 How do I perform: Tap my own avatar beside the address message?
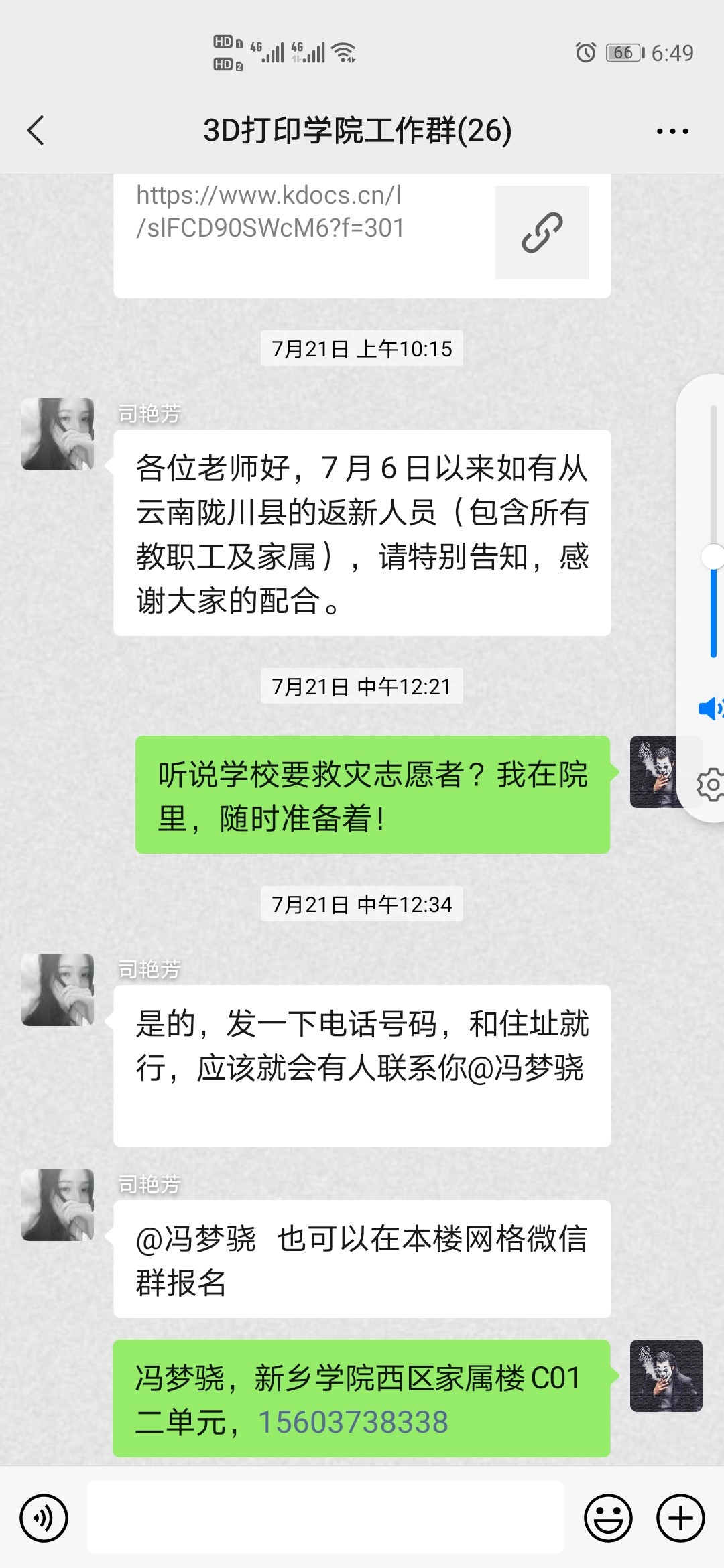click(x=666, y=1376)
